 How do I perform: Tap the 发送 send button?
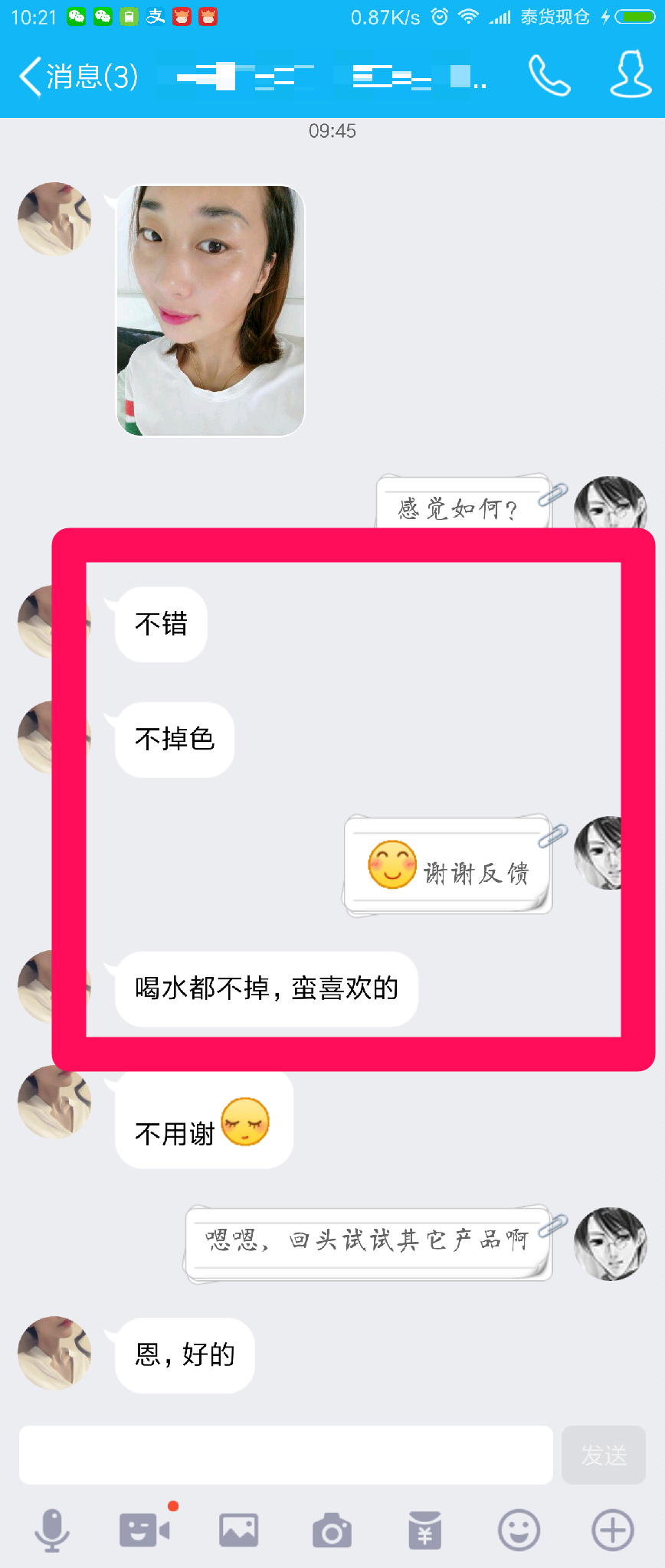(604, 1455)
